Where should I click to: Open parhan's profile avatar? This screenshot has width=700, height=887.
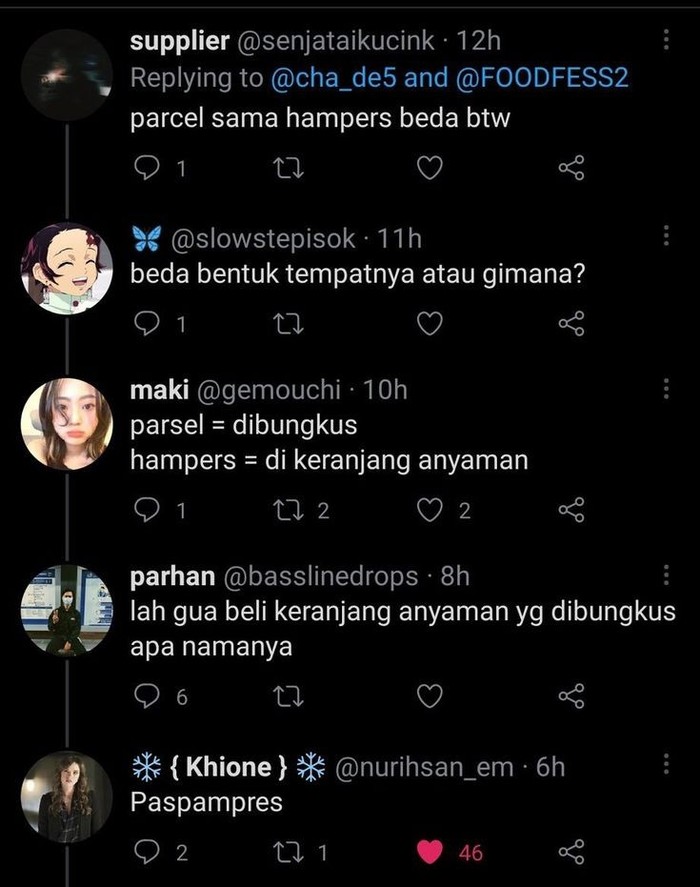tap(67, 611)
